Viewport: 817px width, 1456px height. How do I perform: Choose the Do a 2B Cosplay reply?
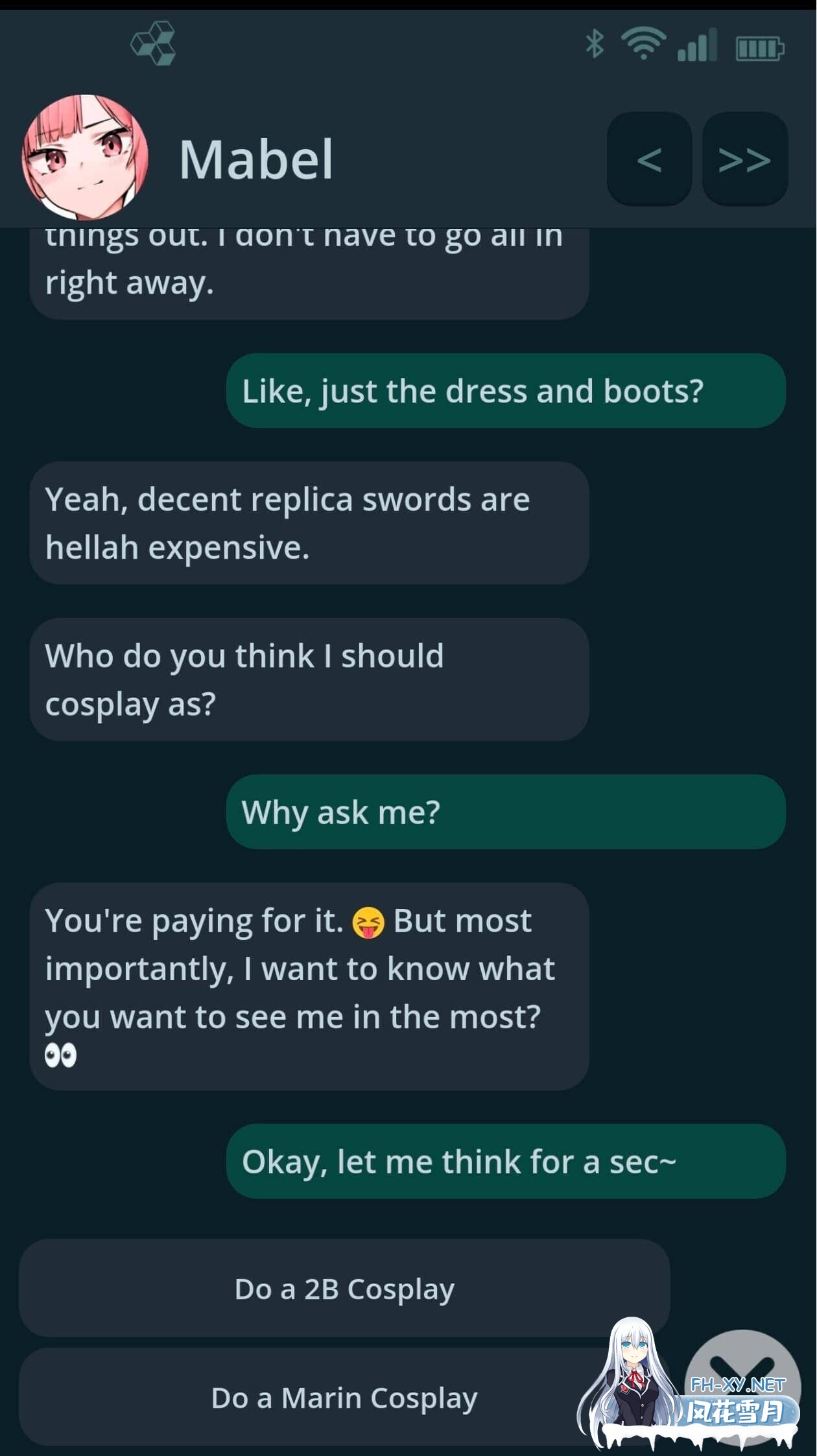pos(344,1289)
